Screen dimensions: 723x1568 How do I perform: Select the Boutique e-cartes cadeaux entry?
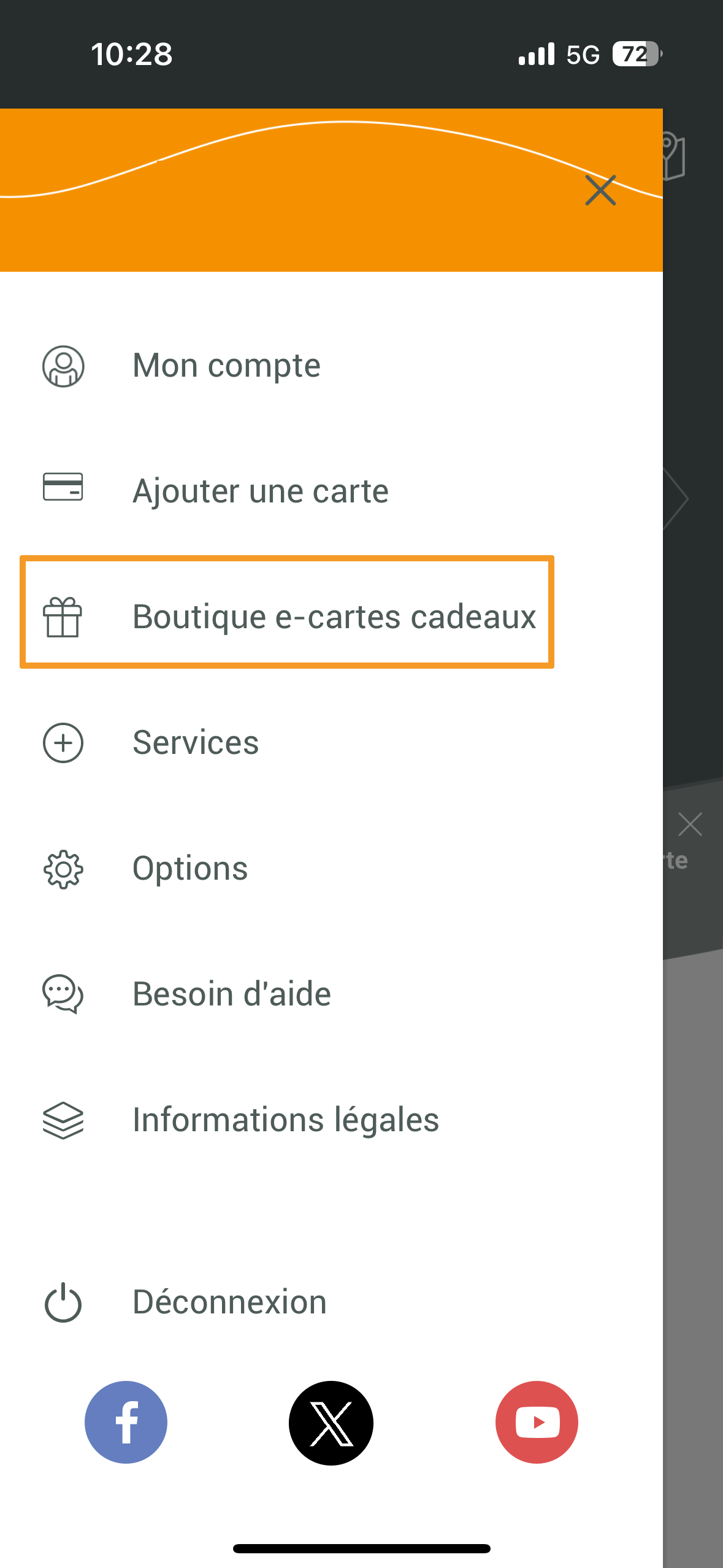(334, 618)
